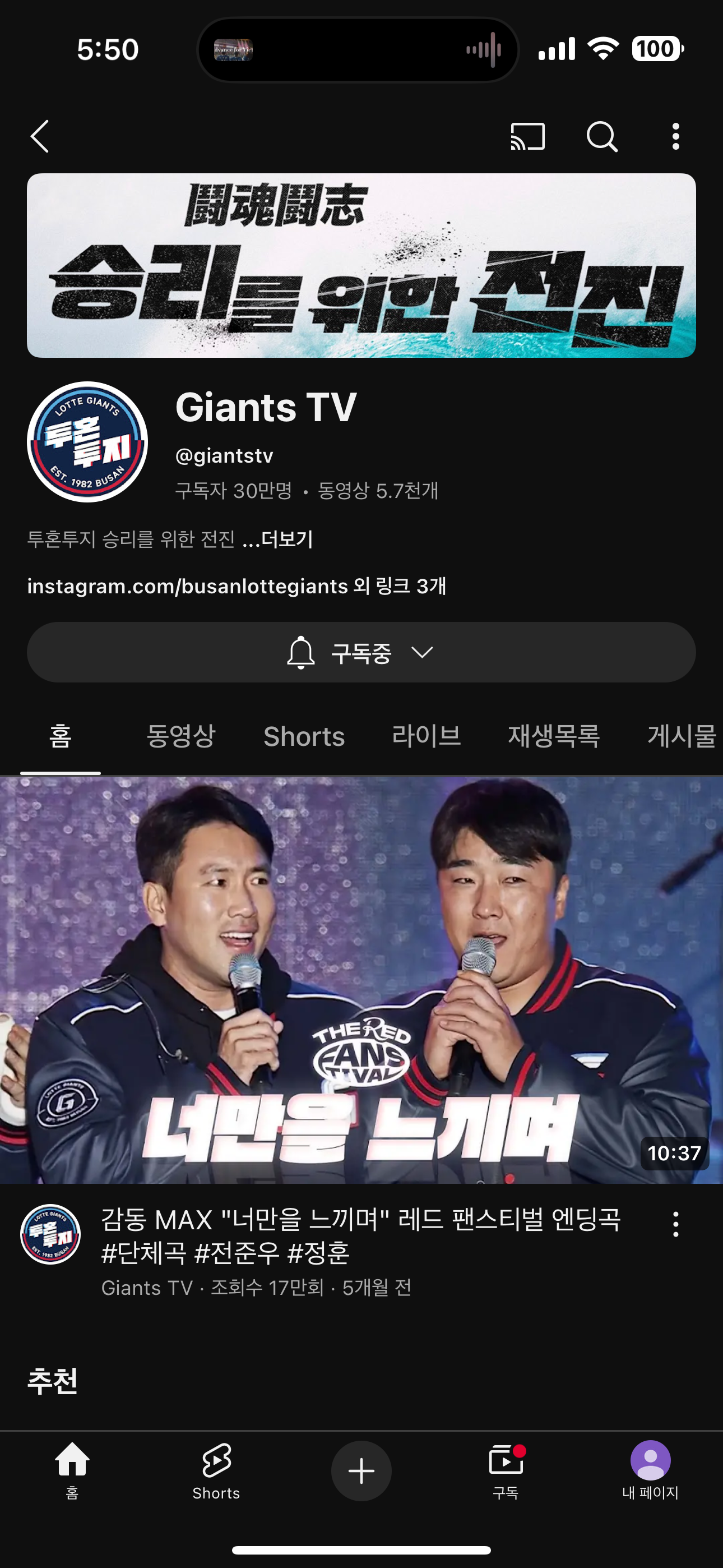
Task: Switch to the 재생목록 tab
Action: click(554, 736)
